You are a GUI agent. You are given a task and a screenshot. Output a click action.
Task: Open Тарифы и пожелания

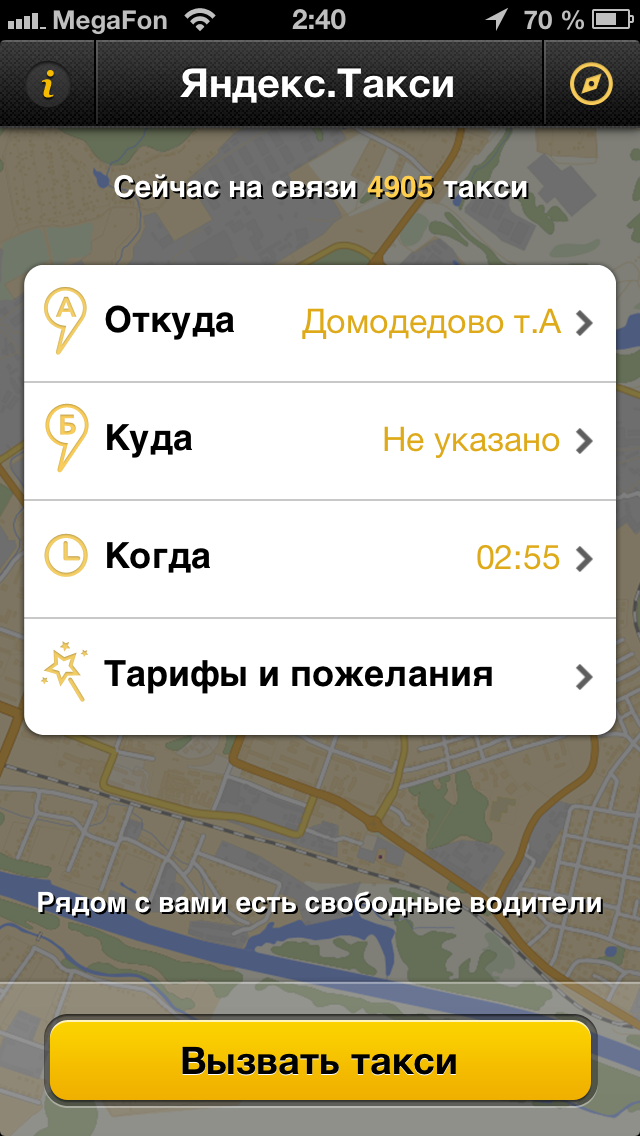pyautogui.click(x=319, y=676)
